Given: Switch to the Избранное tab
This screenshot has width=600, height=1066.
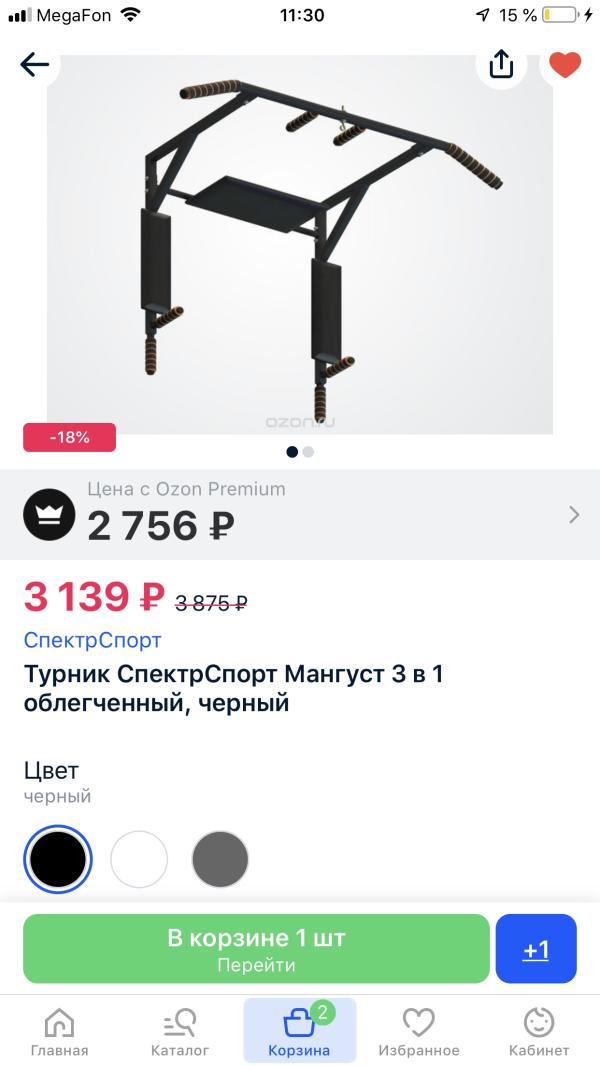Looking at the screenshot, I should pyautogui.click(x=419, y=1031).
